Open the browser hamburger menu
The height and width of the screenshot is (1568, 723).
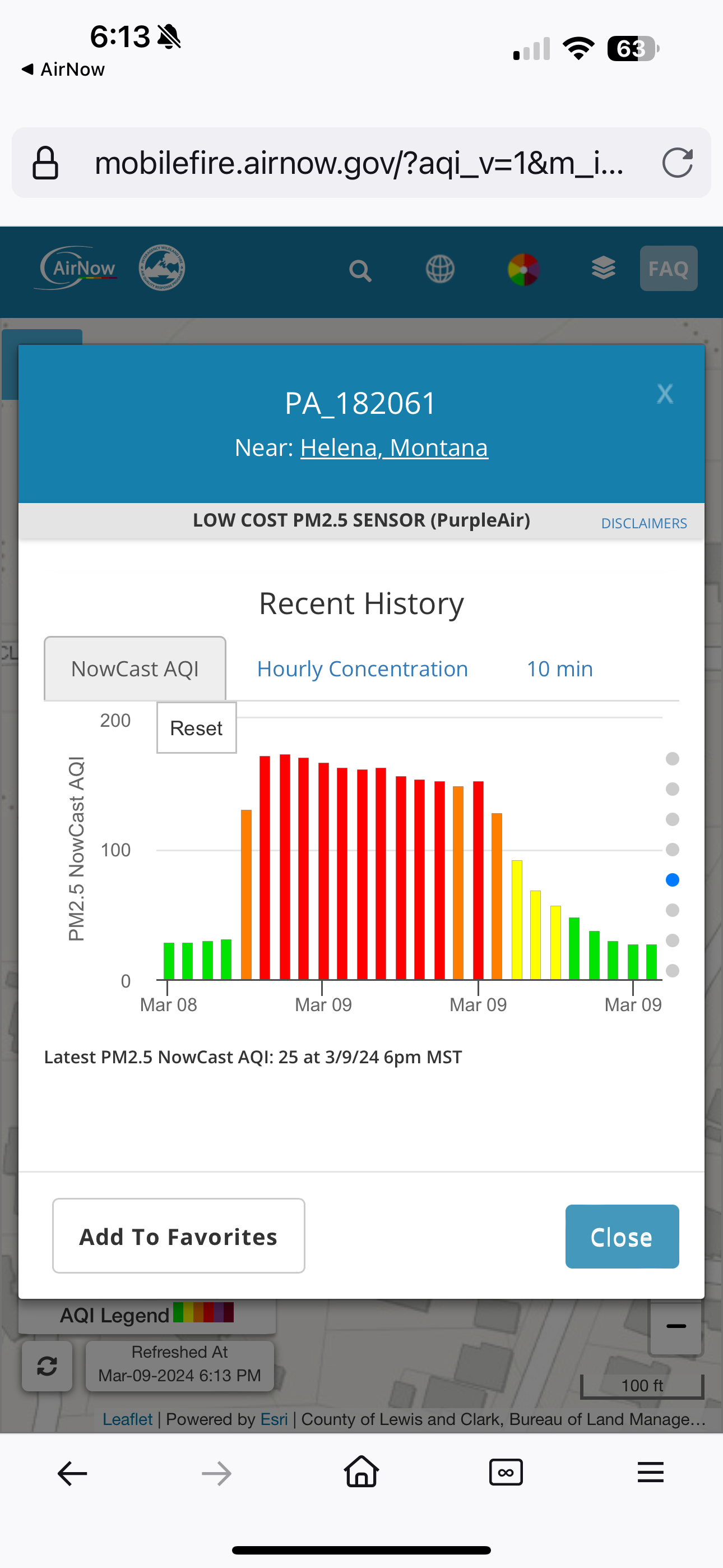click(651, 1473)
